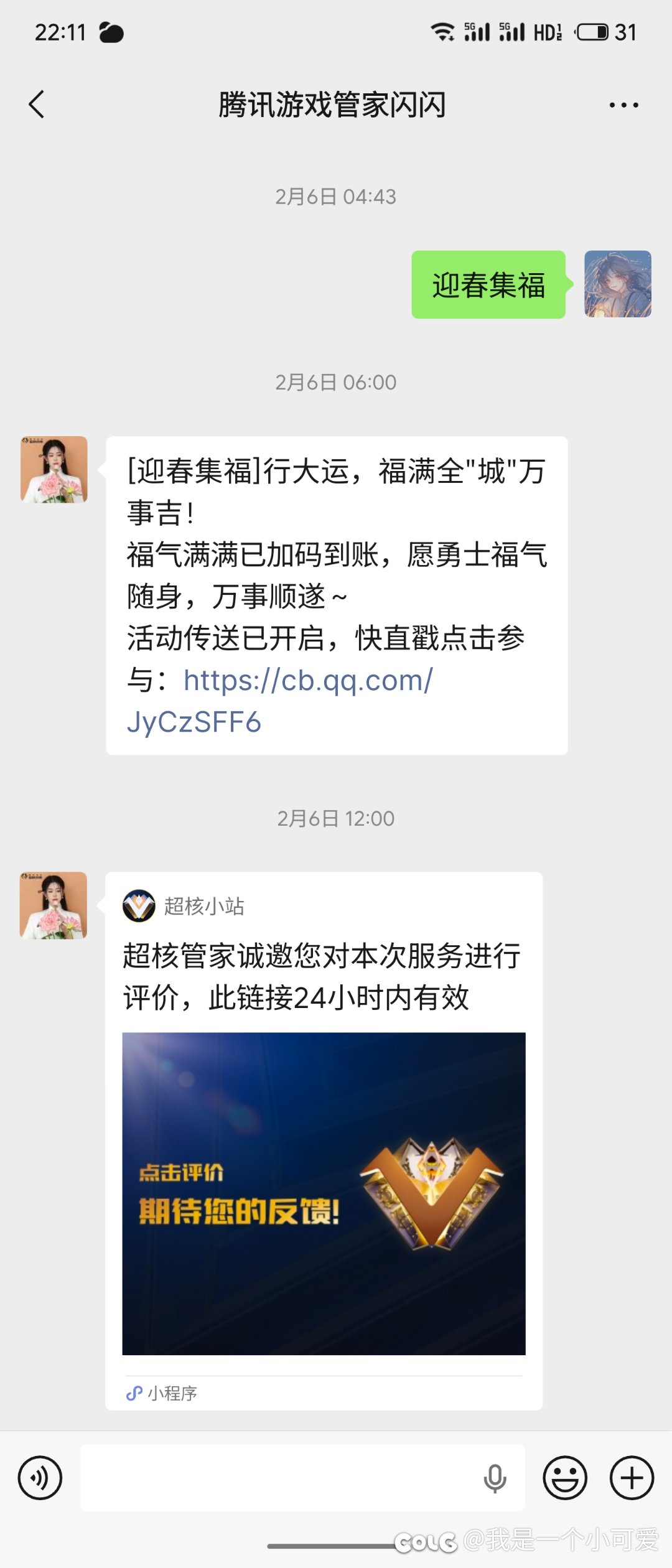672x1568 pixels.
Task: Switch to voice message input
Action: point(40,1478)
